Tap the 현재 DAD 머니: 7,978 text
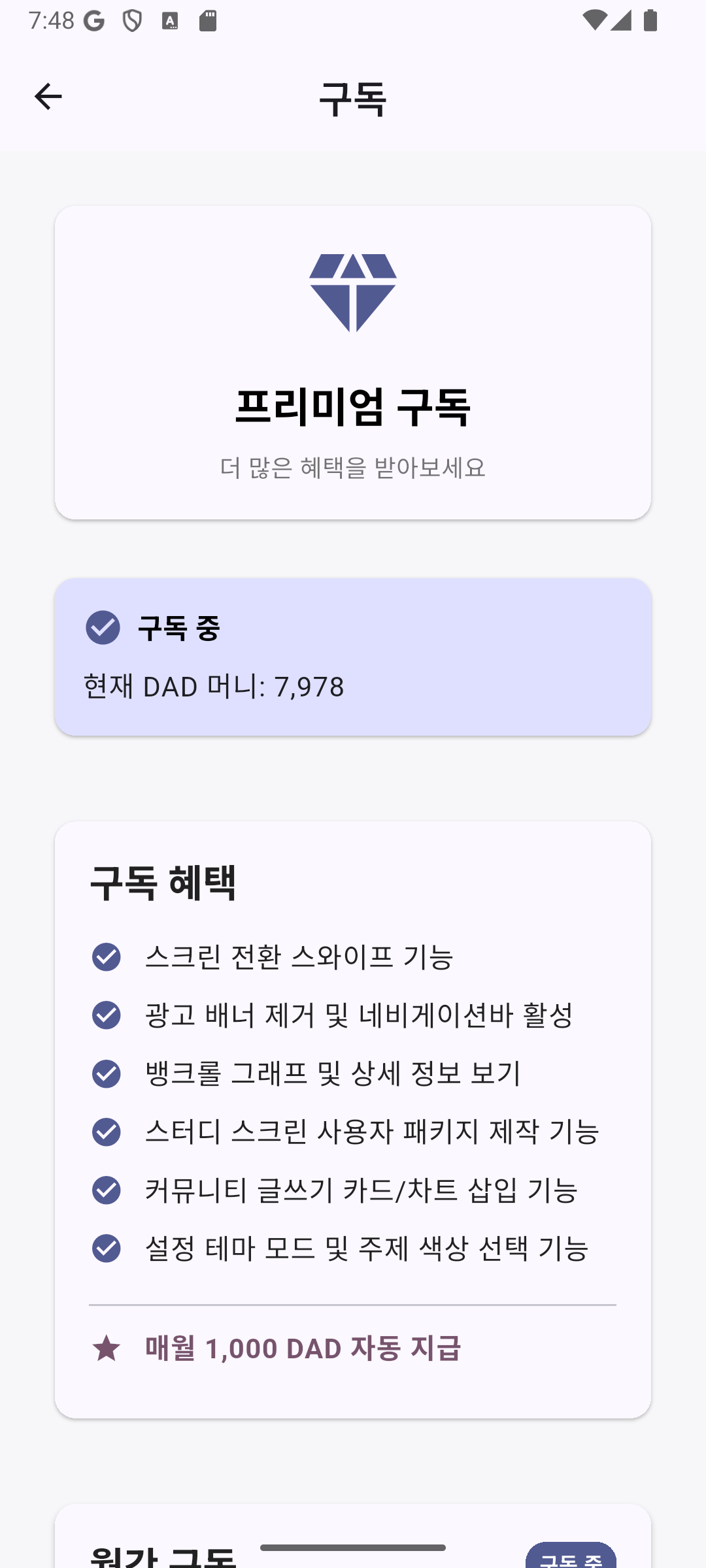 pos(214,686)
